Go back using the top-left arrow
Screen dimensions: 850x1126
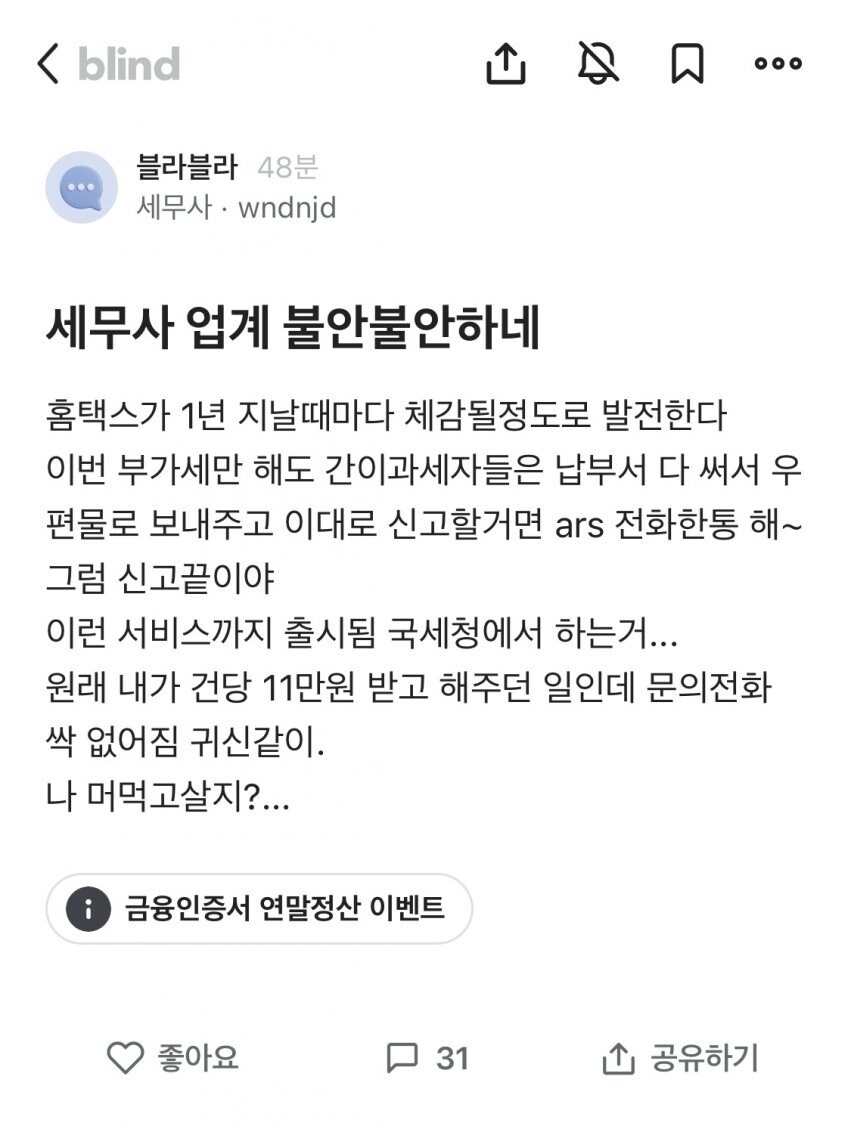coord(46,65)
